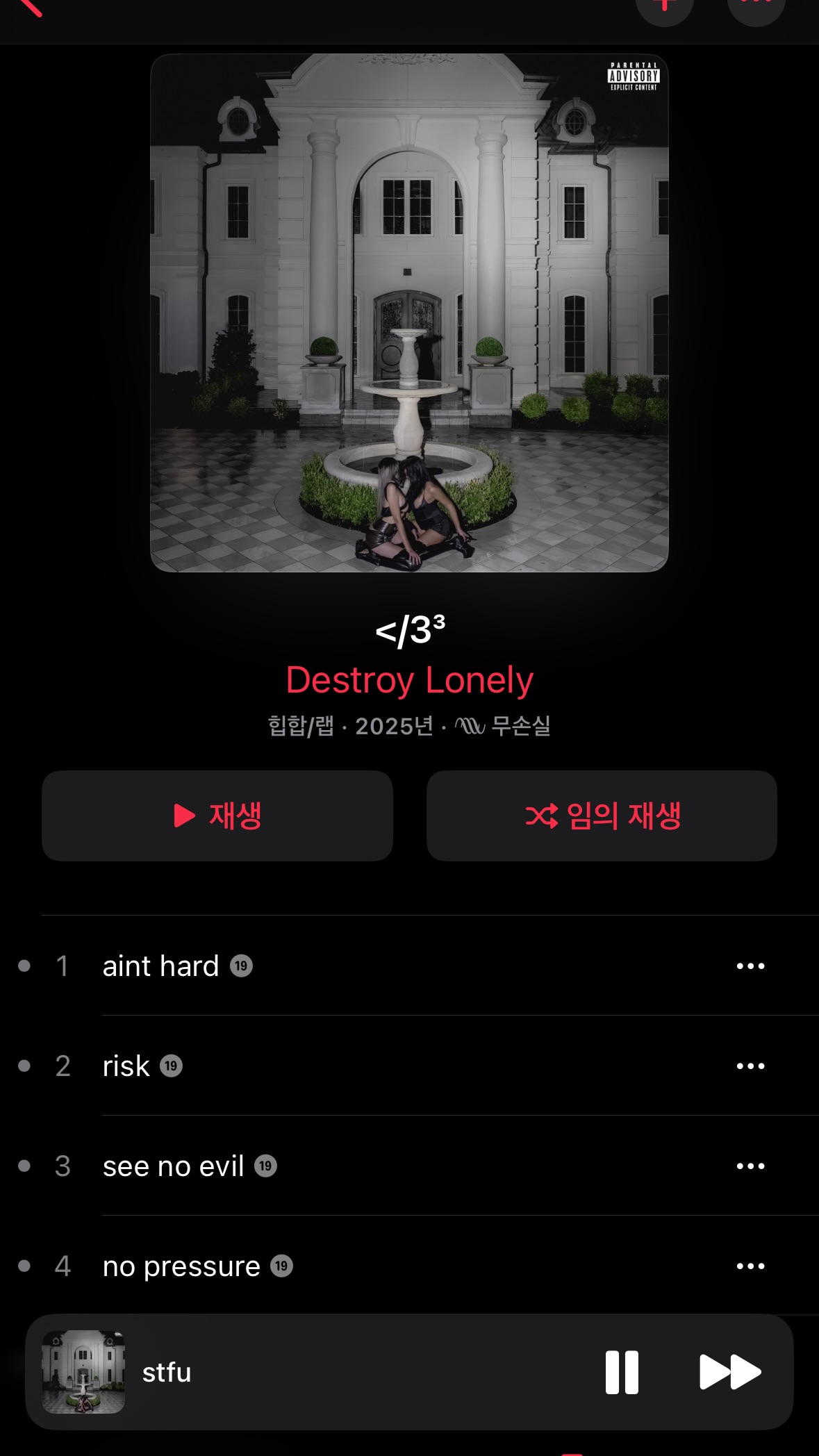Play track 4 no pressure
Viewport: 819px width, 1456px height.
pyautogui.click(x=181, y=1266)
